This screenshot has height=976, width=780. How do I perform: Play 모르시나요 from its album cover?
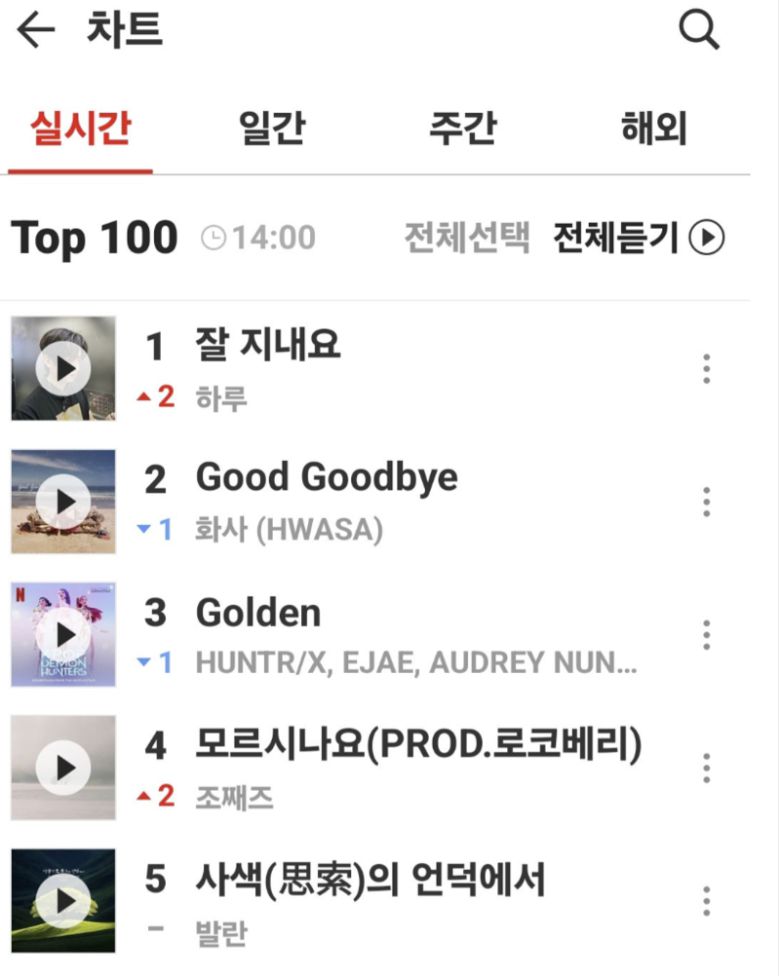click(63, 767)
